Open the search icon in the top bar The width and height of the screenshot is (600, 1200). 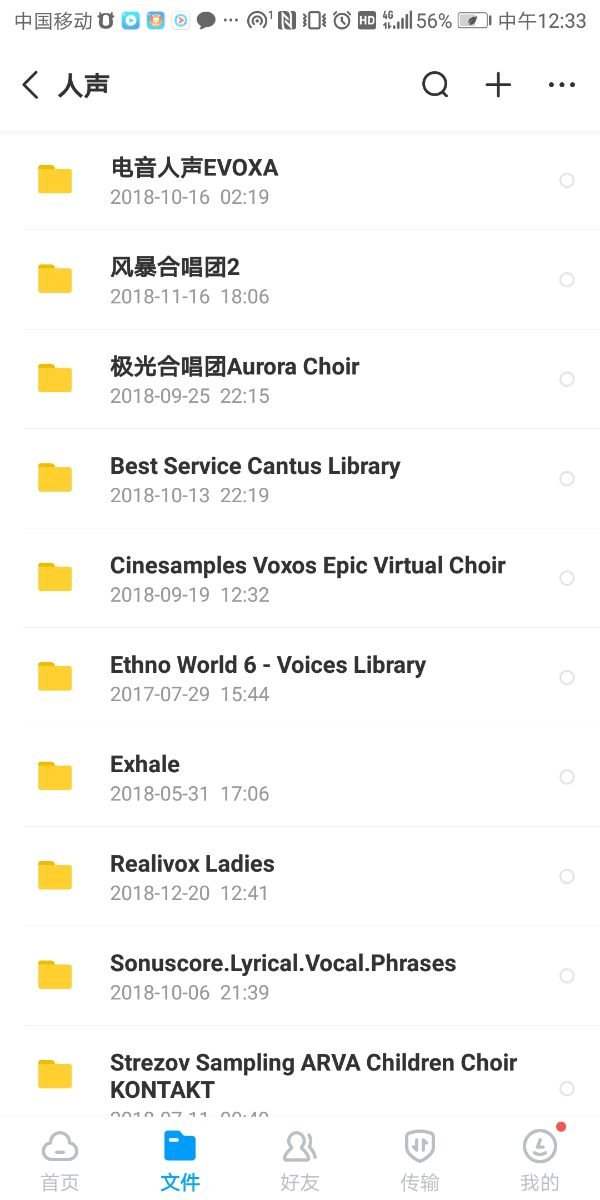tap(435, 86)
